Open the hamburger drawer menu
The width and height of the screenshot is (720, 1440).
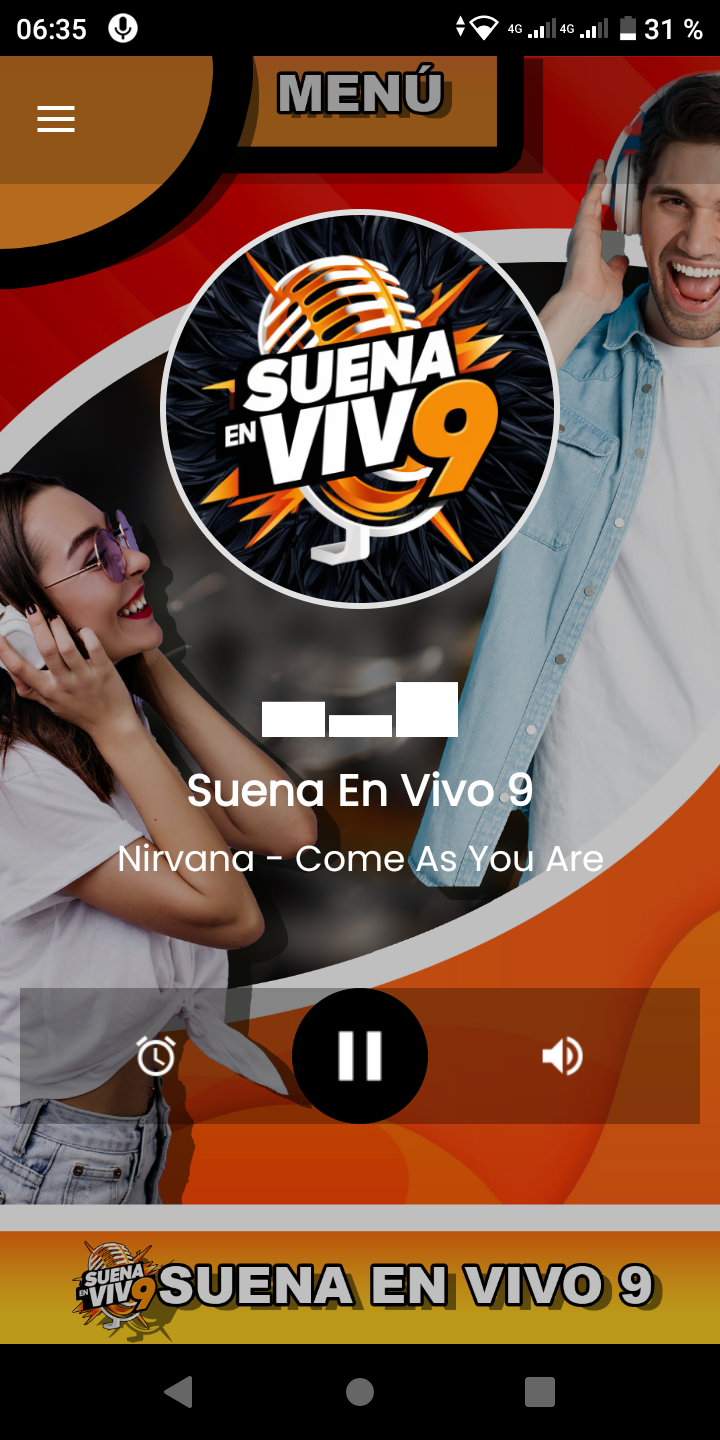(x=56, y=119)
